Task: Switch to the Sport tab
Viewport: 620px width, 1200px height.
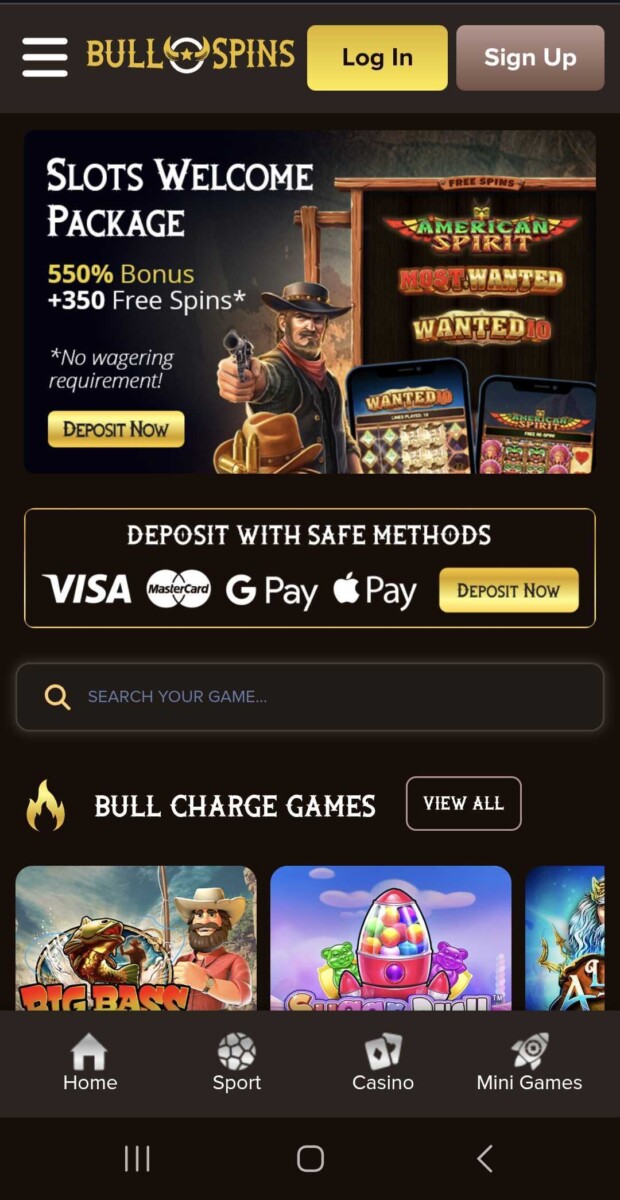Action: (237, 1063)
